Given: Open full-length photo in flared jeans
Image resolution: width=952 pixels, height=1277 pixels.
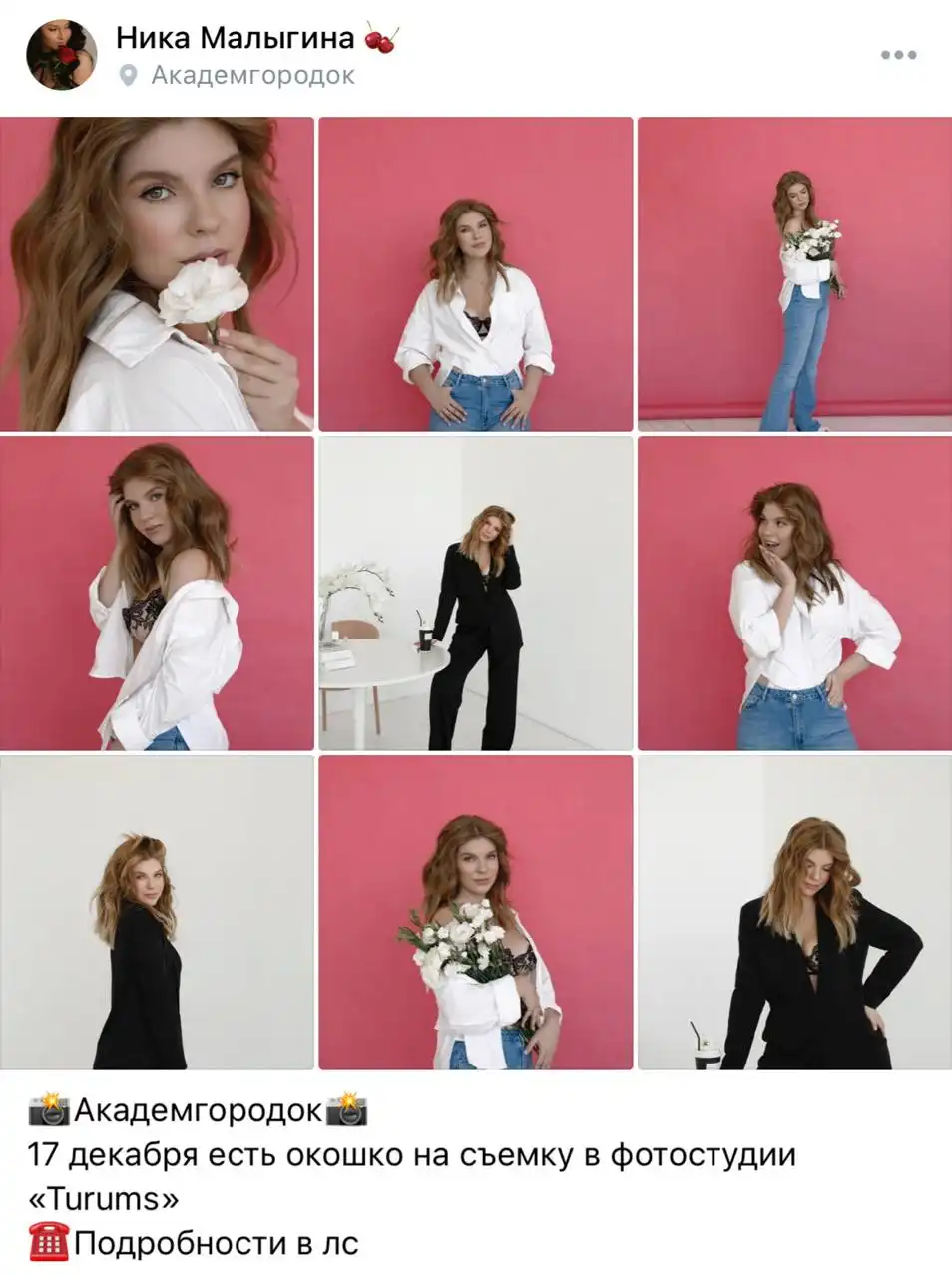Looking at the screenshot, I should click(x=794, y=274).
